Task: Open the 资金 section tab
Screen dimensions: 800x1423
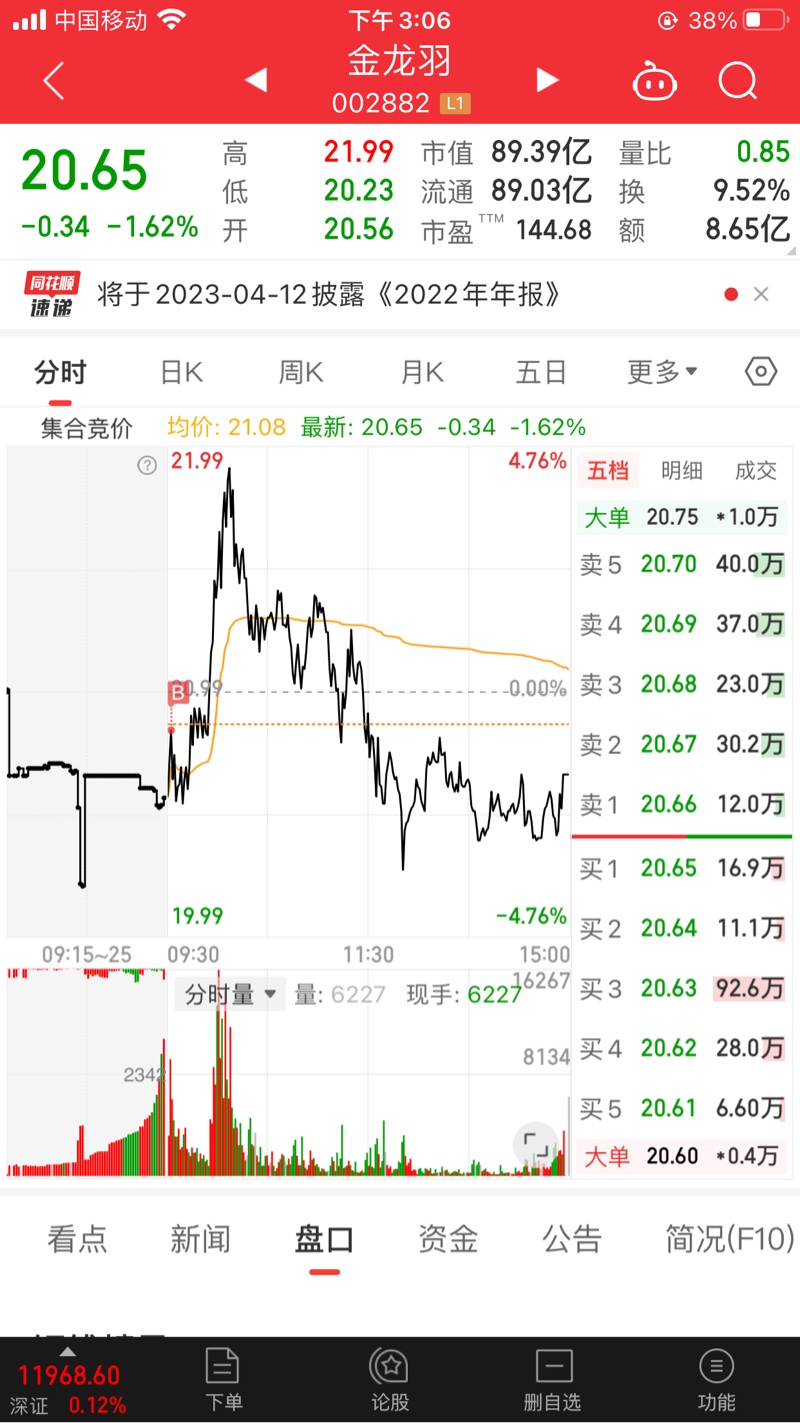Action: 448,1240
